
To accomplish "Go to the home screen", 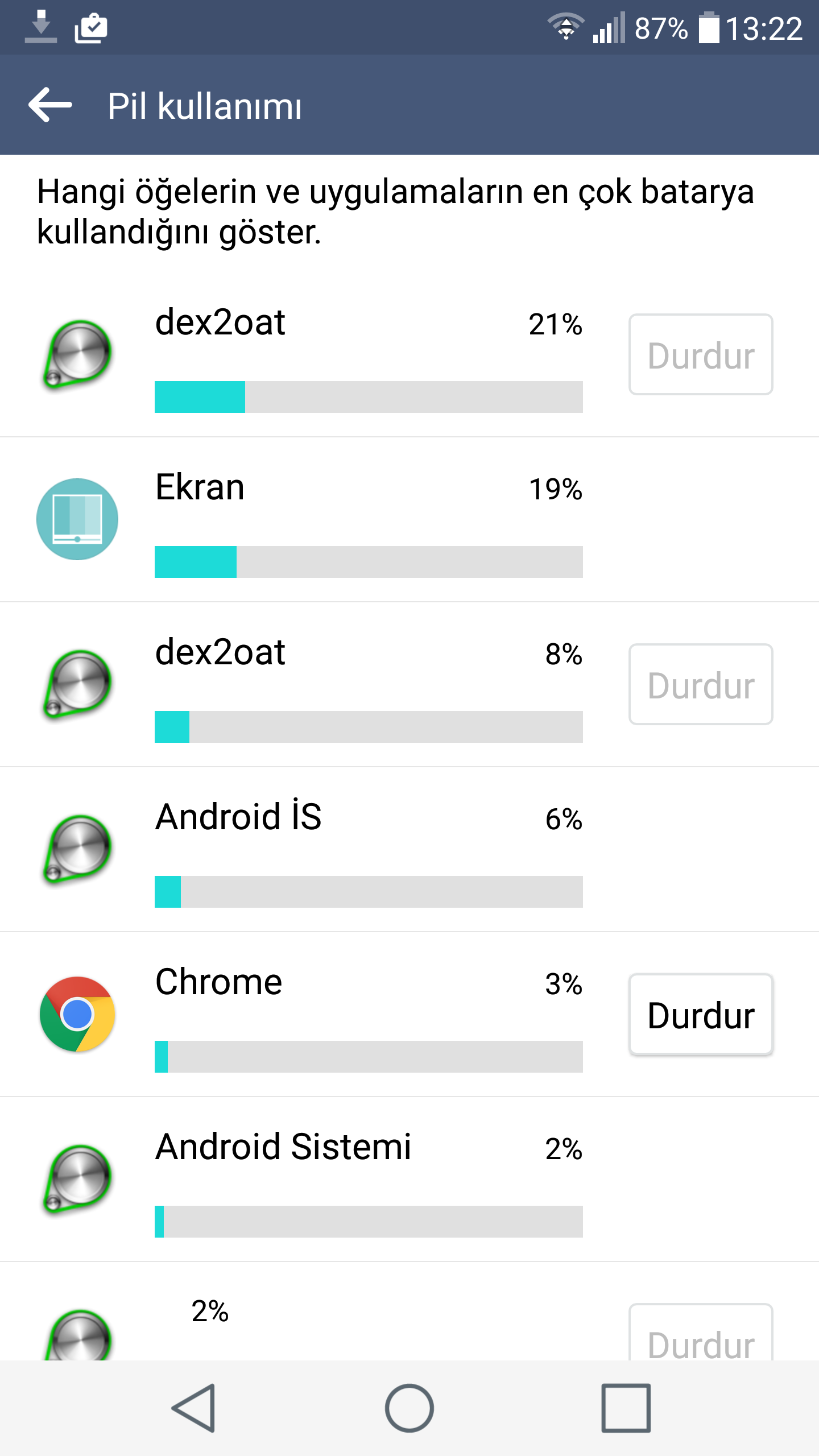I will [x=409, y=1408].
